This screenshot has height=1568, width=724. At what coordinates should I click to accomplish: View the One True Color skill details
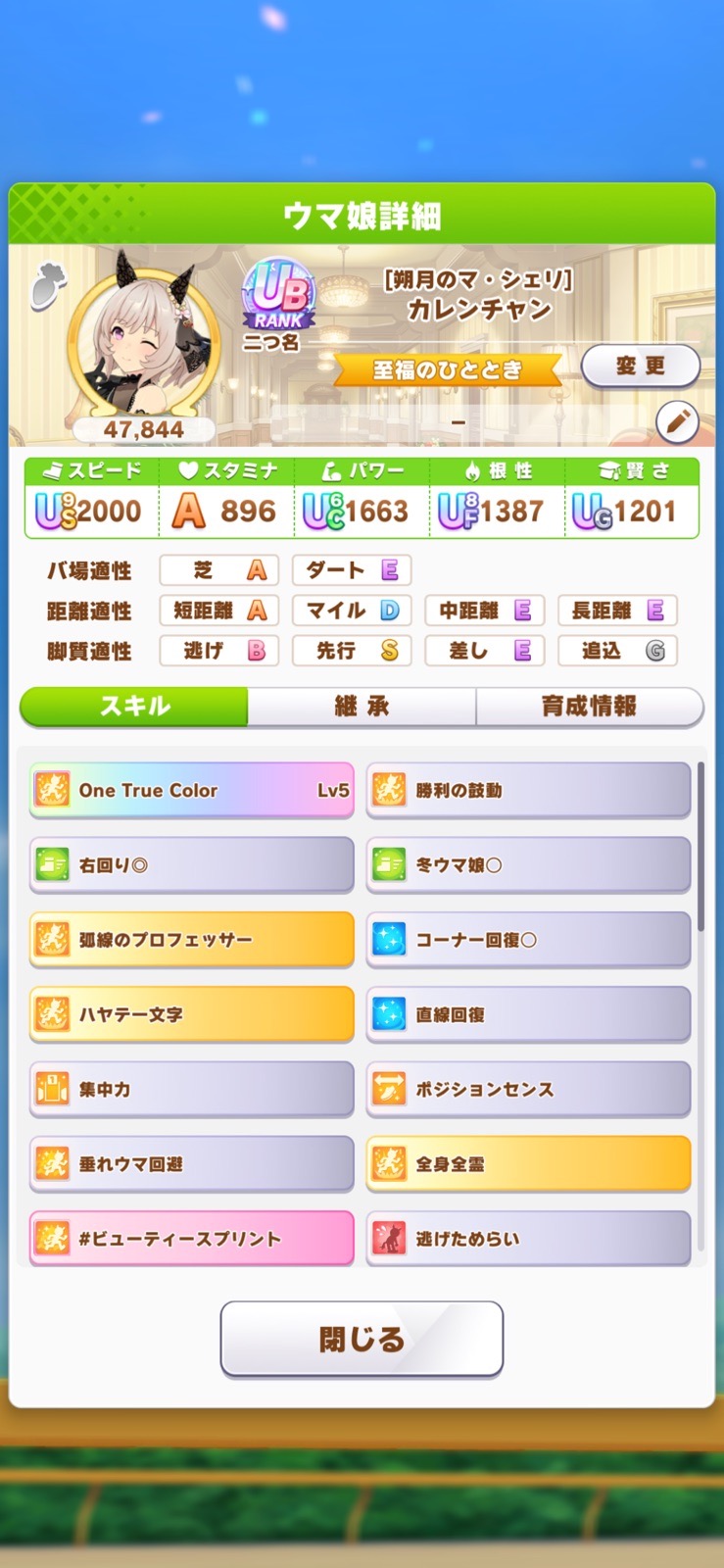pos(191,790)
